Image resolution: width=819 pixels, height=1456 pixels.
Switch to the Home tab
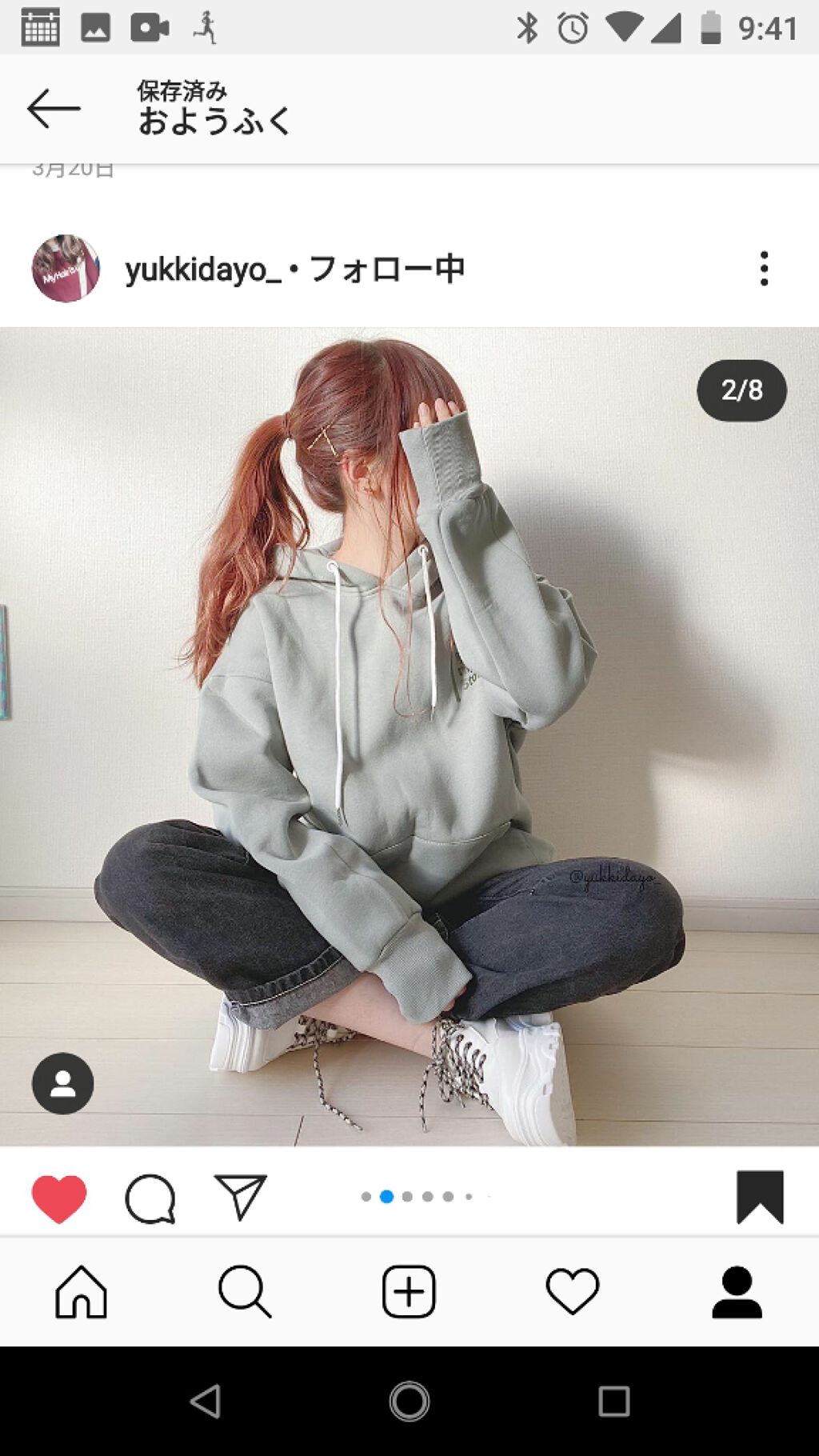81,1291
